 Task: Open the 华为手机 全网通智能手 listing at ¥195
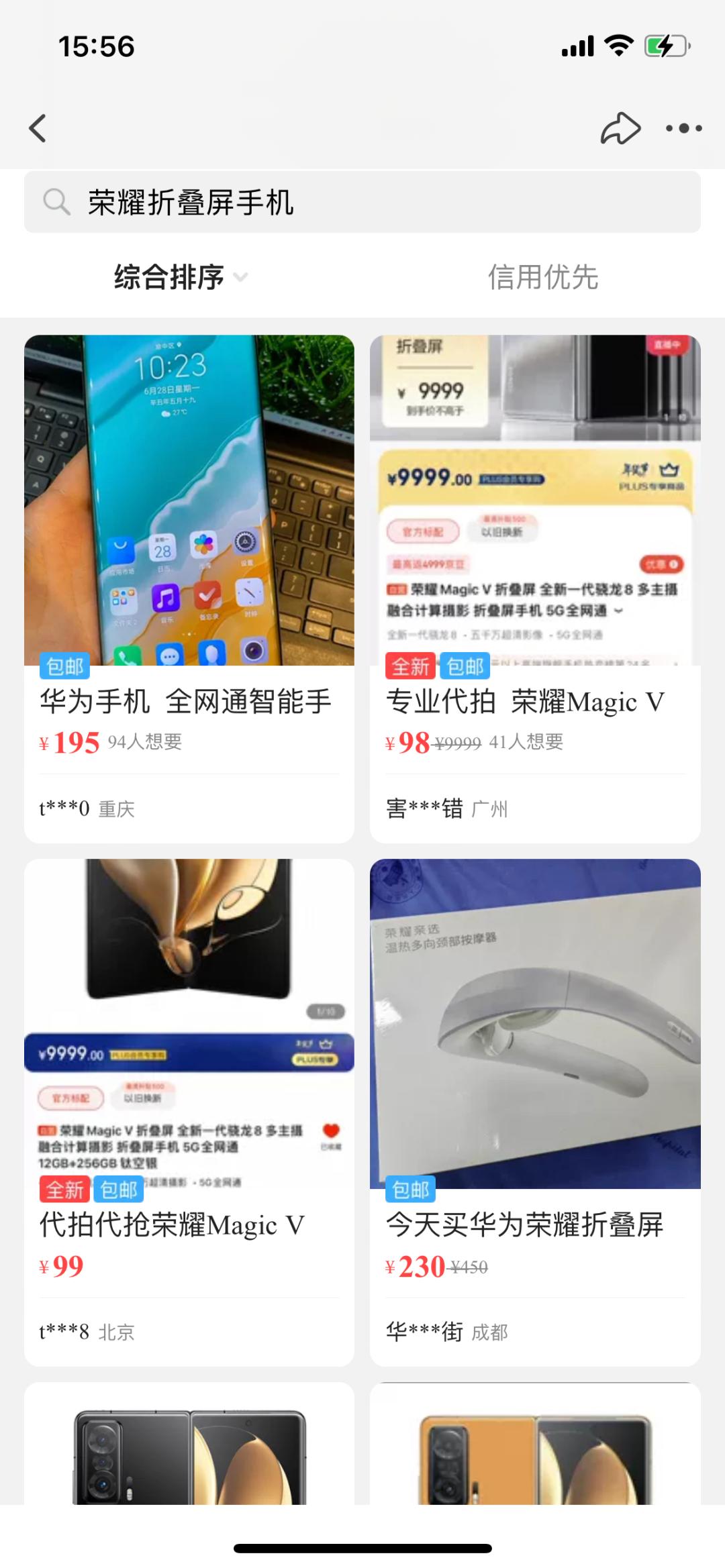click(189, 588)
